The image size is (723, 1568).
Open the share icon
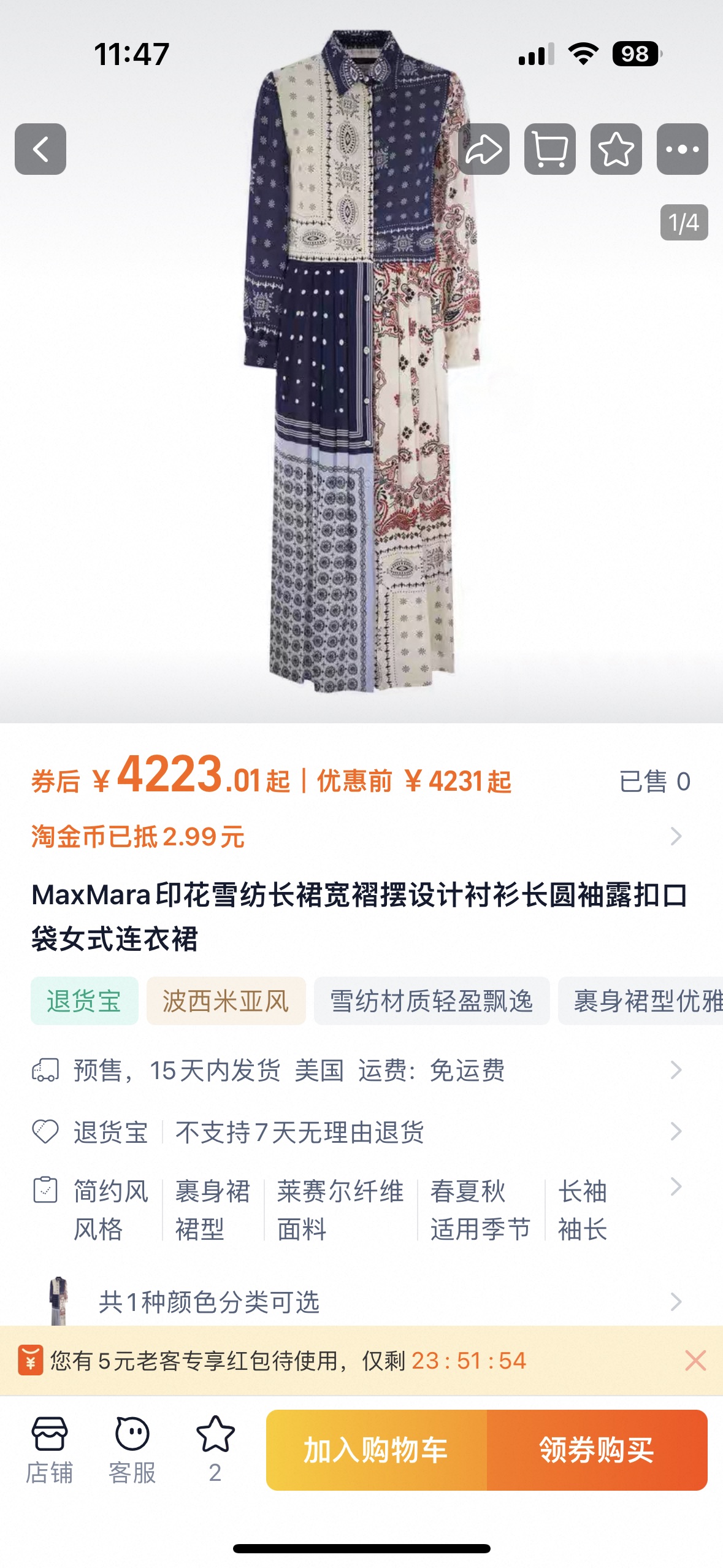[484, 149]
